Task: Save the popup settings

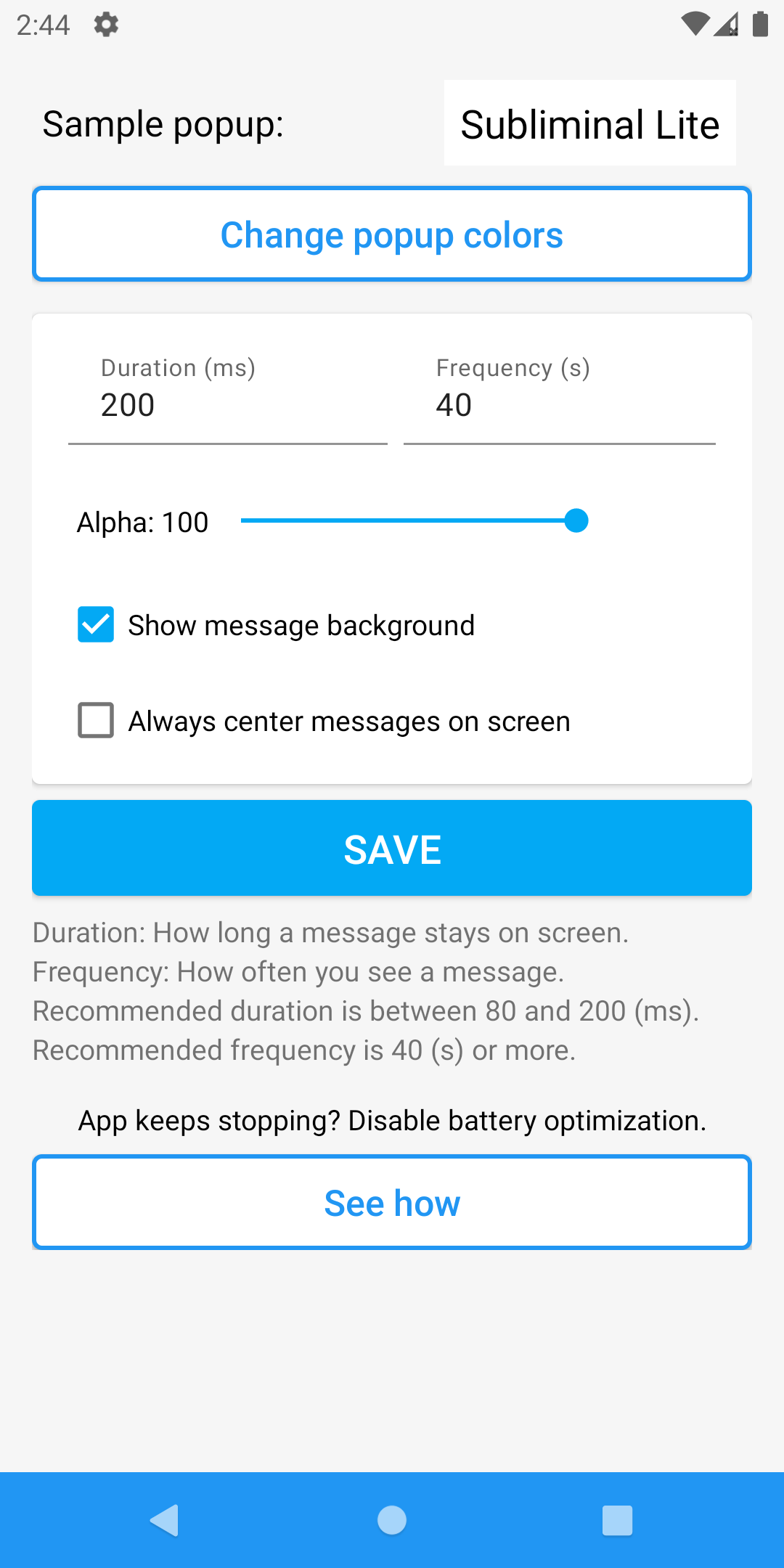Action: click(392, 849)
